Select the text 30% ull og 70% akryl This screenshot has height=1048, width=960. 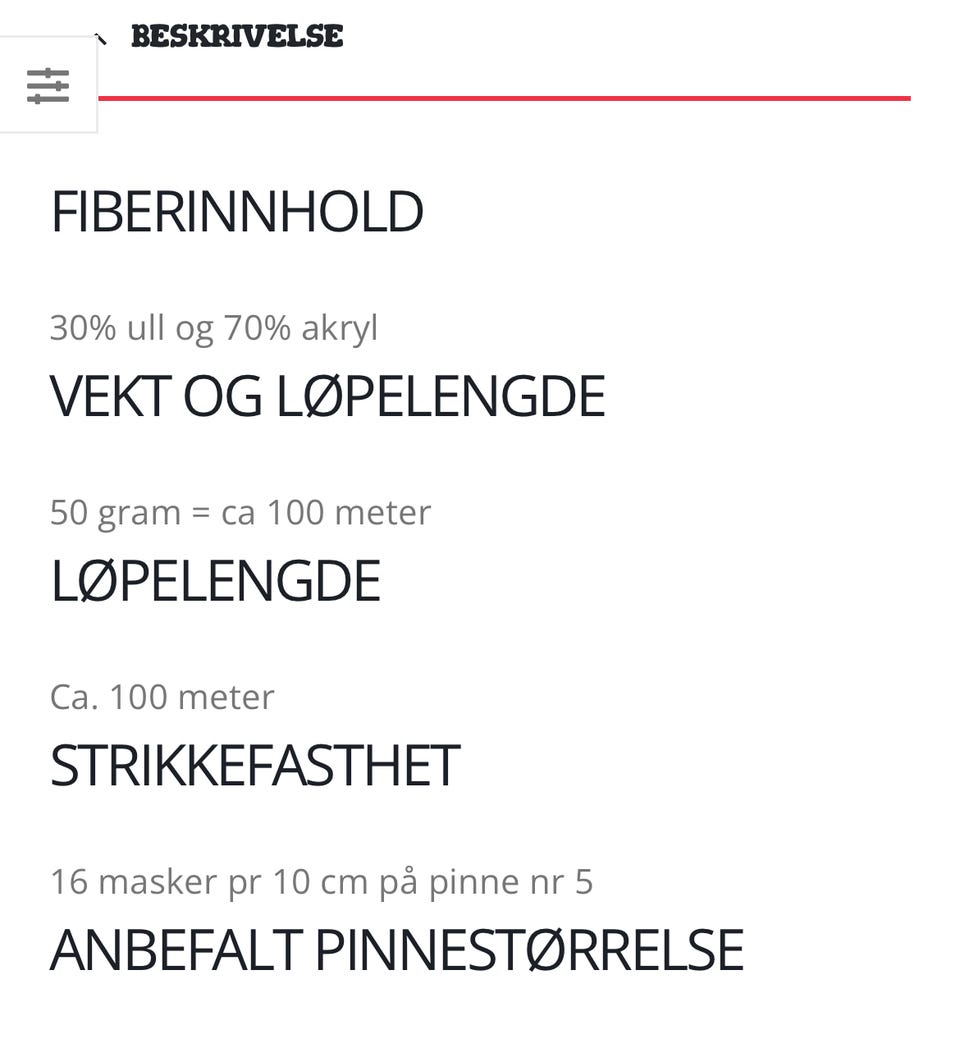coord(214,326)
